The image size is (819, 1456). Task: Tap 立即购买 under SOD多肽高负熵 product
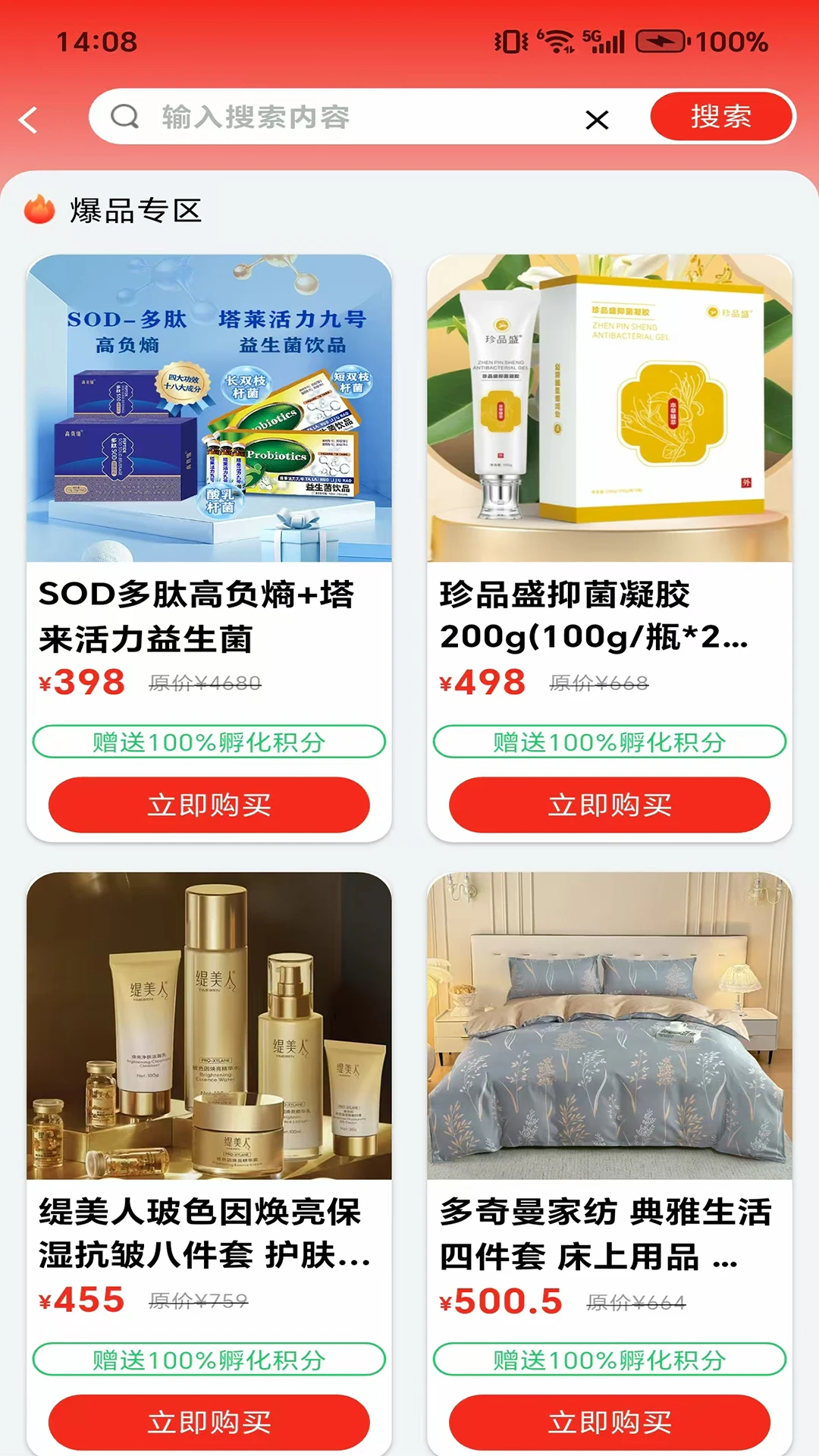tap(208, 805)
